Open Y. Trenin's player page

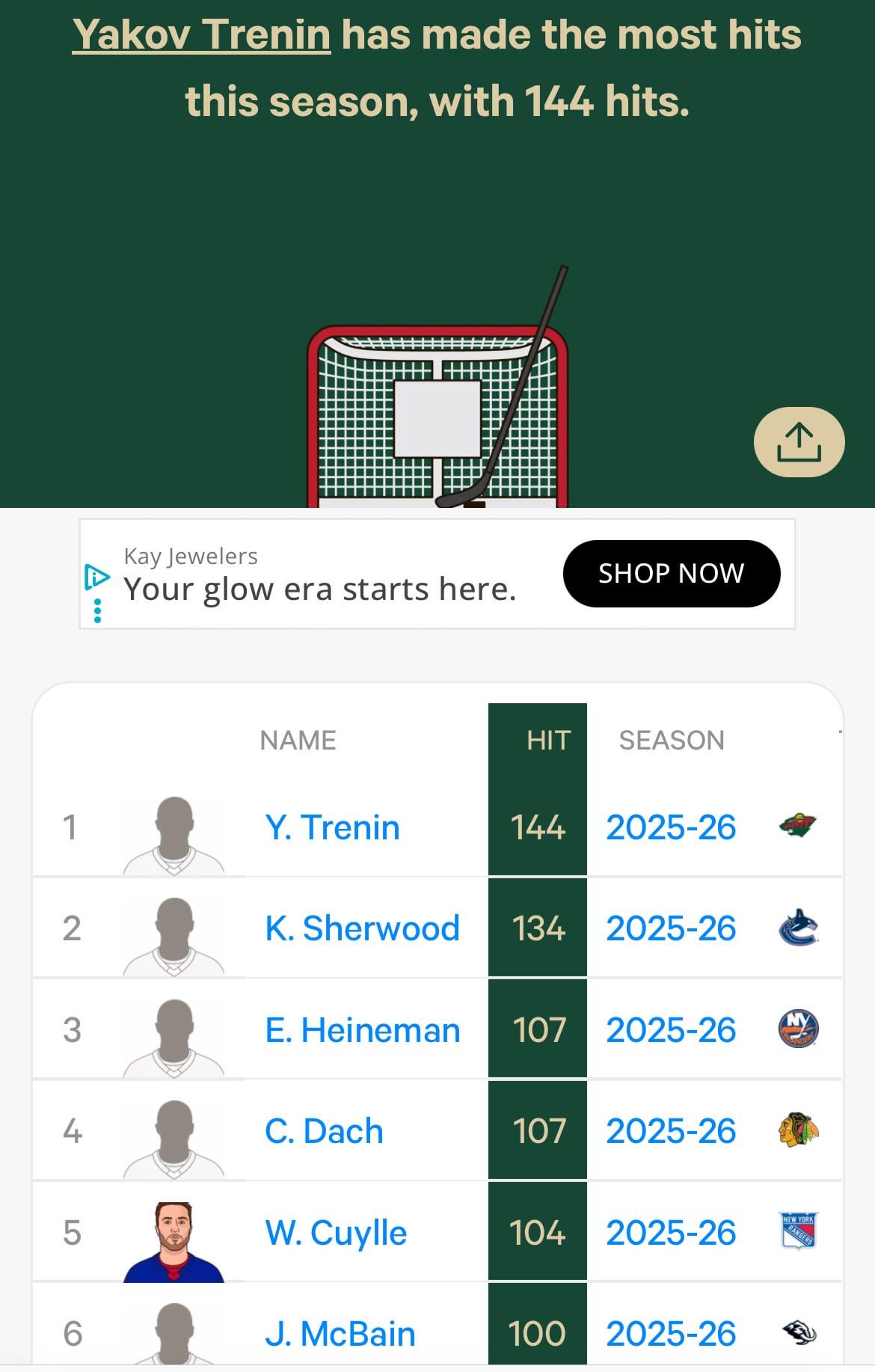(332, 828)
